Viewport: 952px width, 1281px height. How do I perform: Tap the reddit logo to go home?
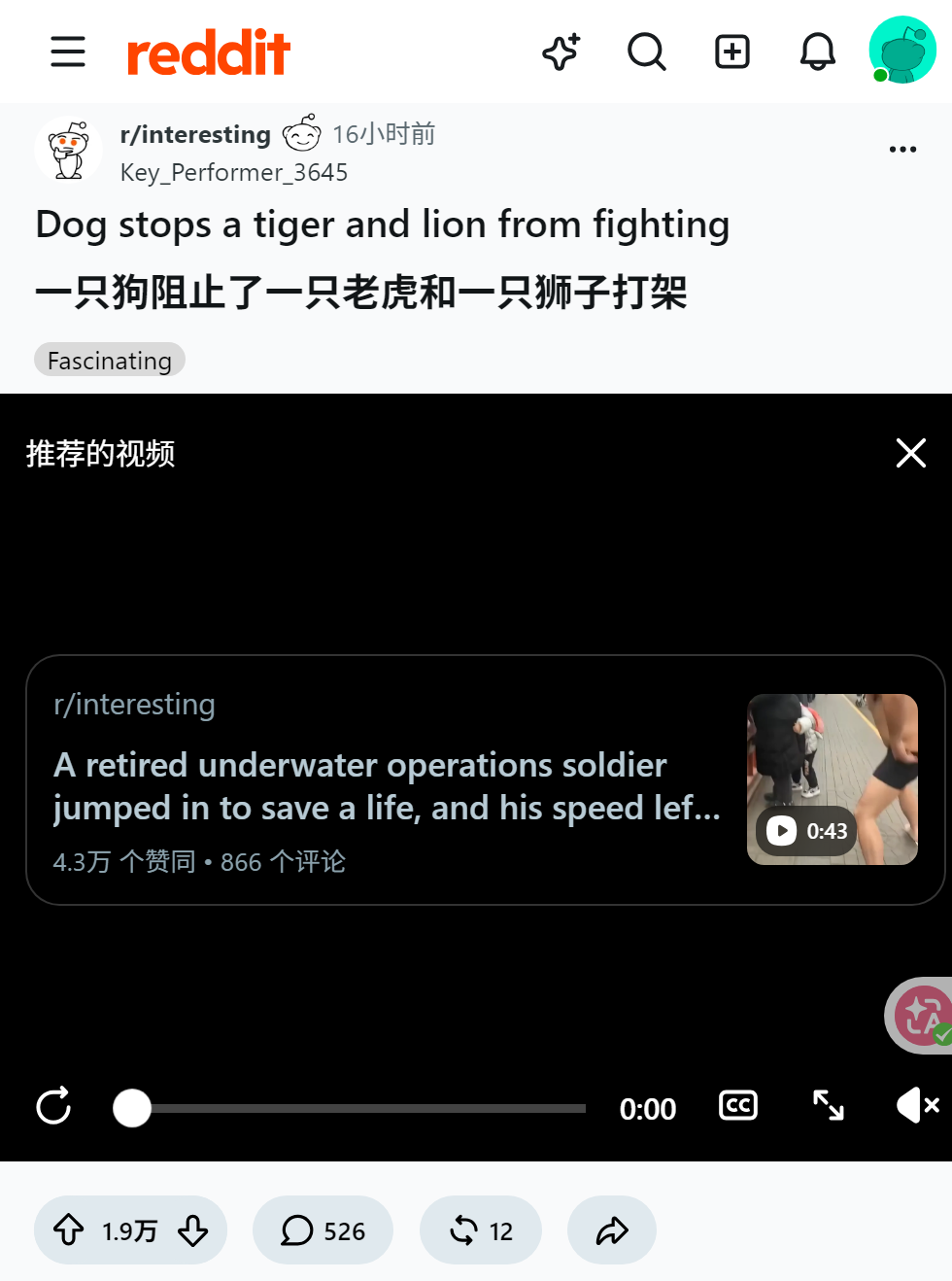tap(209, 52)
